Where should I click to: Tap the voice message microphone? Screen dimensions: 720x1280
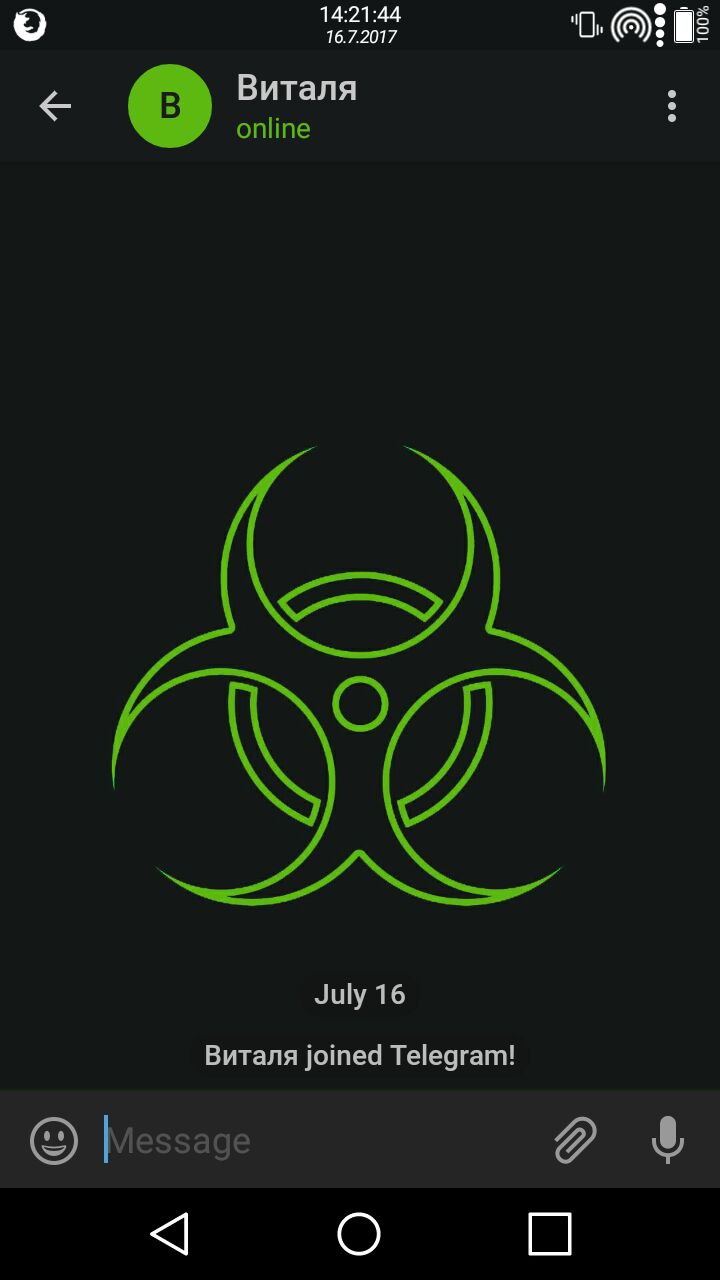pos(667,1140)
